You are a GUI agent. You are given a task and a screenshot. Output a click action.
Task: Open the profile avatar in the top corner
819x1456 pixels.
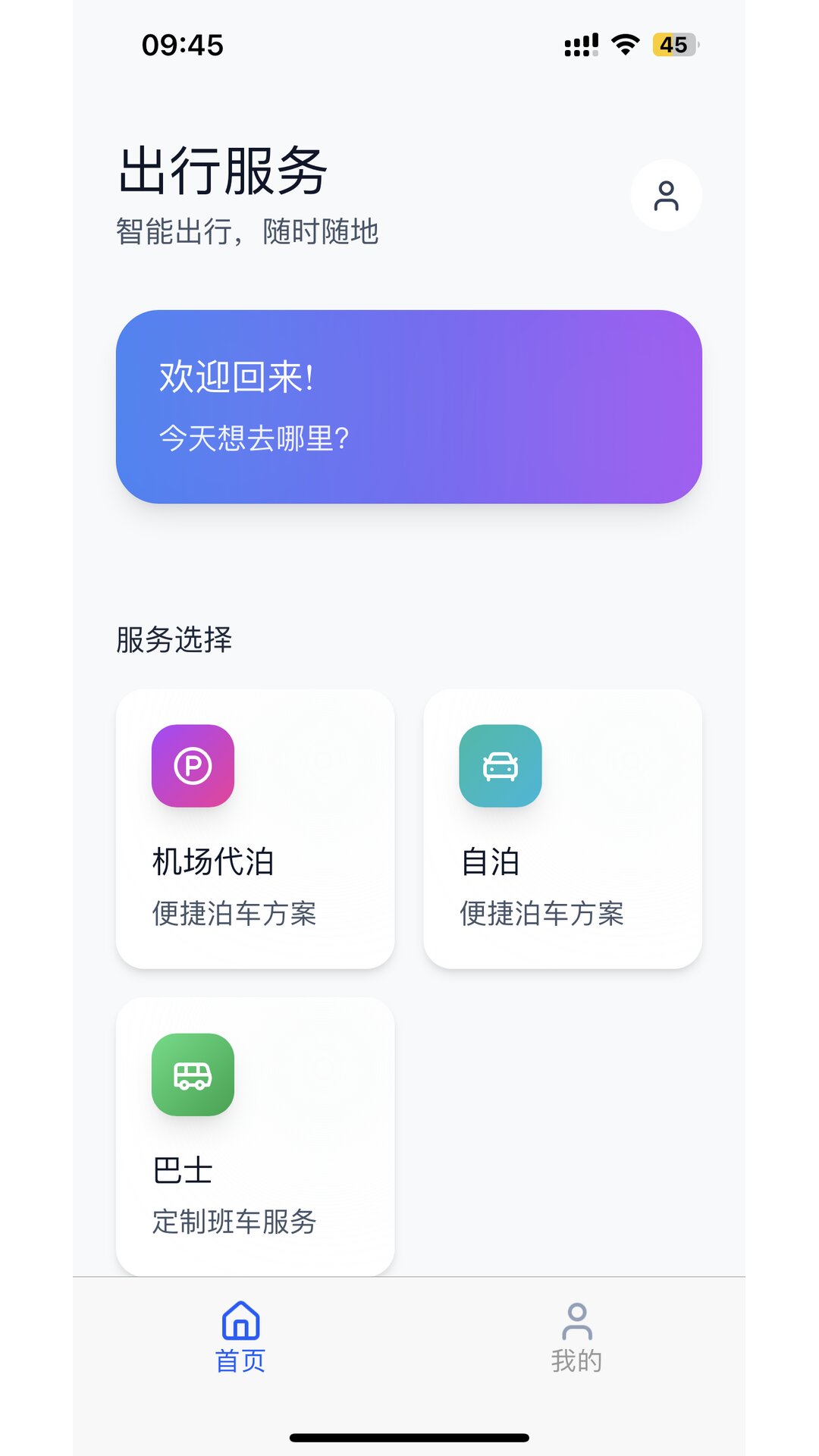pyautogui.click(x=667, y=195)
